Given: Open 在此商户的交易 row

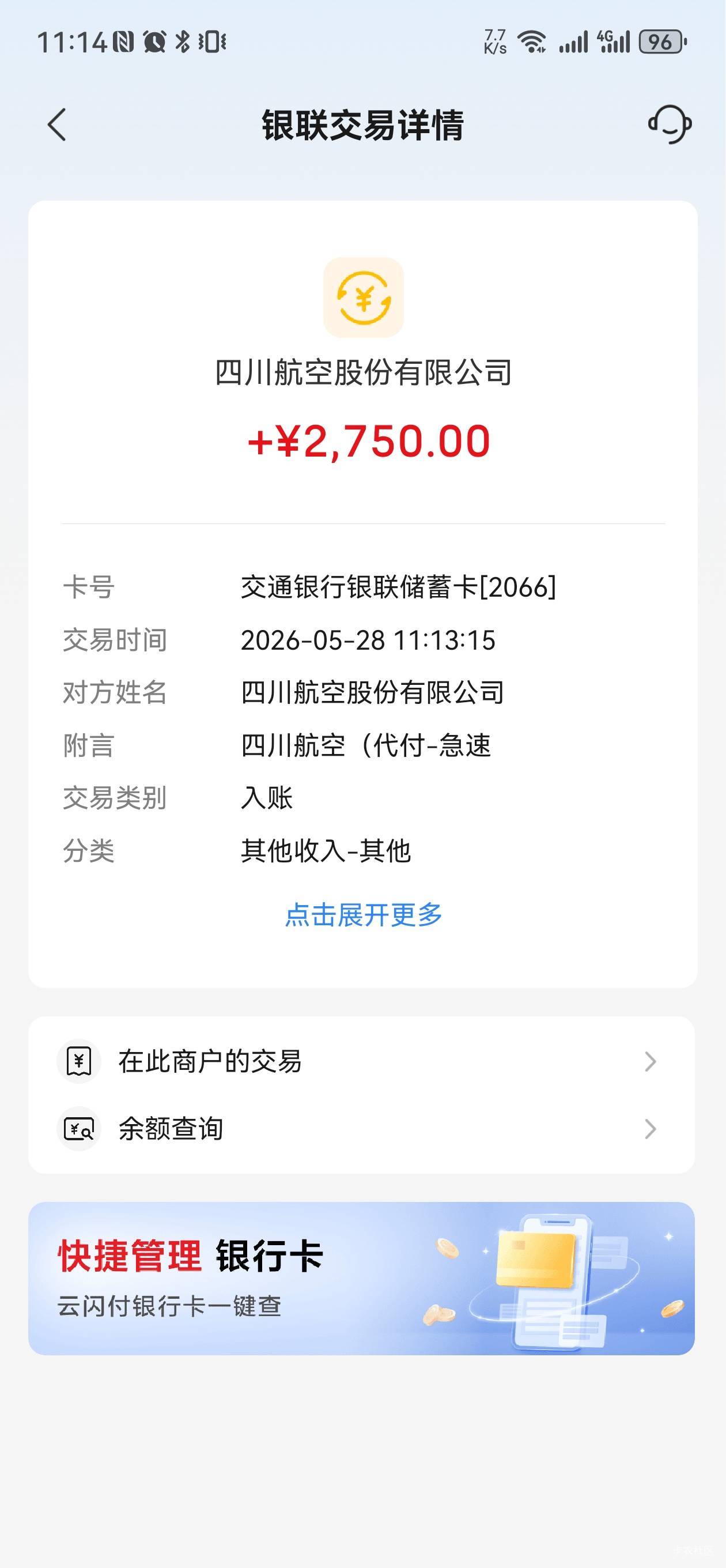Looking at the screenshot, I should [x=361, y=1061].
